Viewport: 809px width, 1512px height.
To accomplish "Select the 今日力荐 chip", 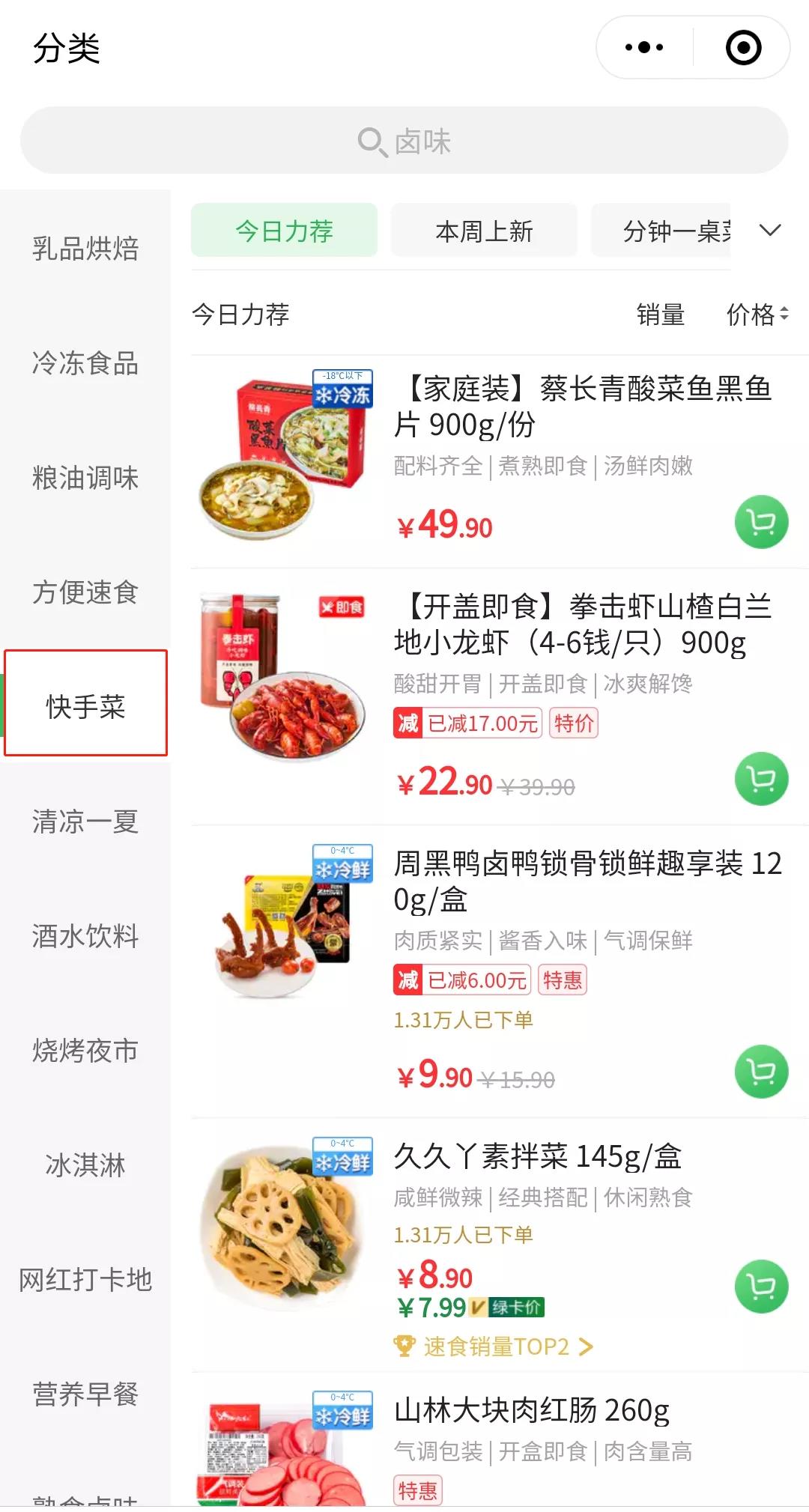I will coord(284,231).
